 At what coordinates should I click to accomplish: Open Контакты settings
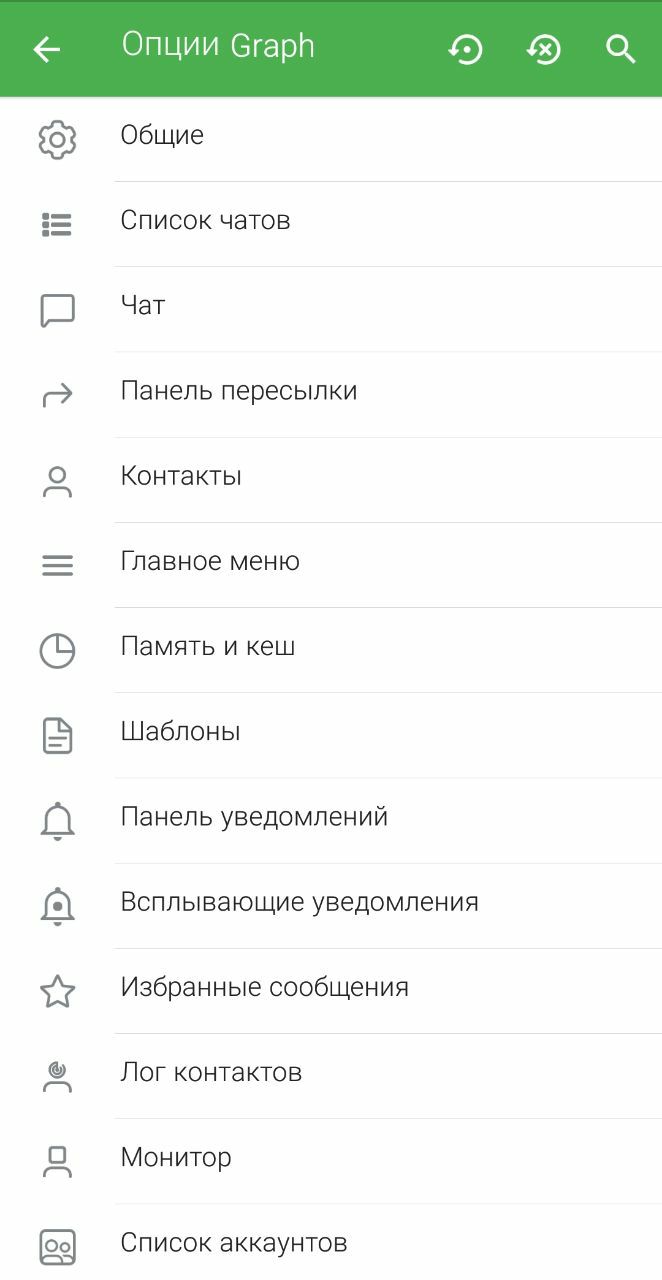331,480
